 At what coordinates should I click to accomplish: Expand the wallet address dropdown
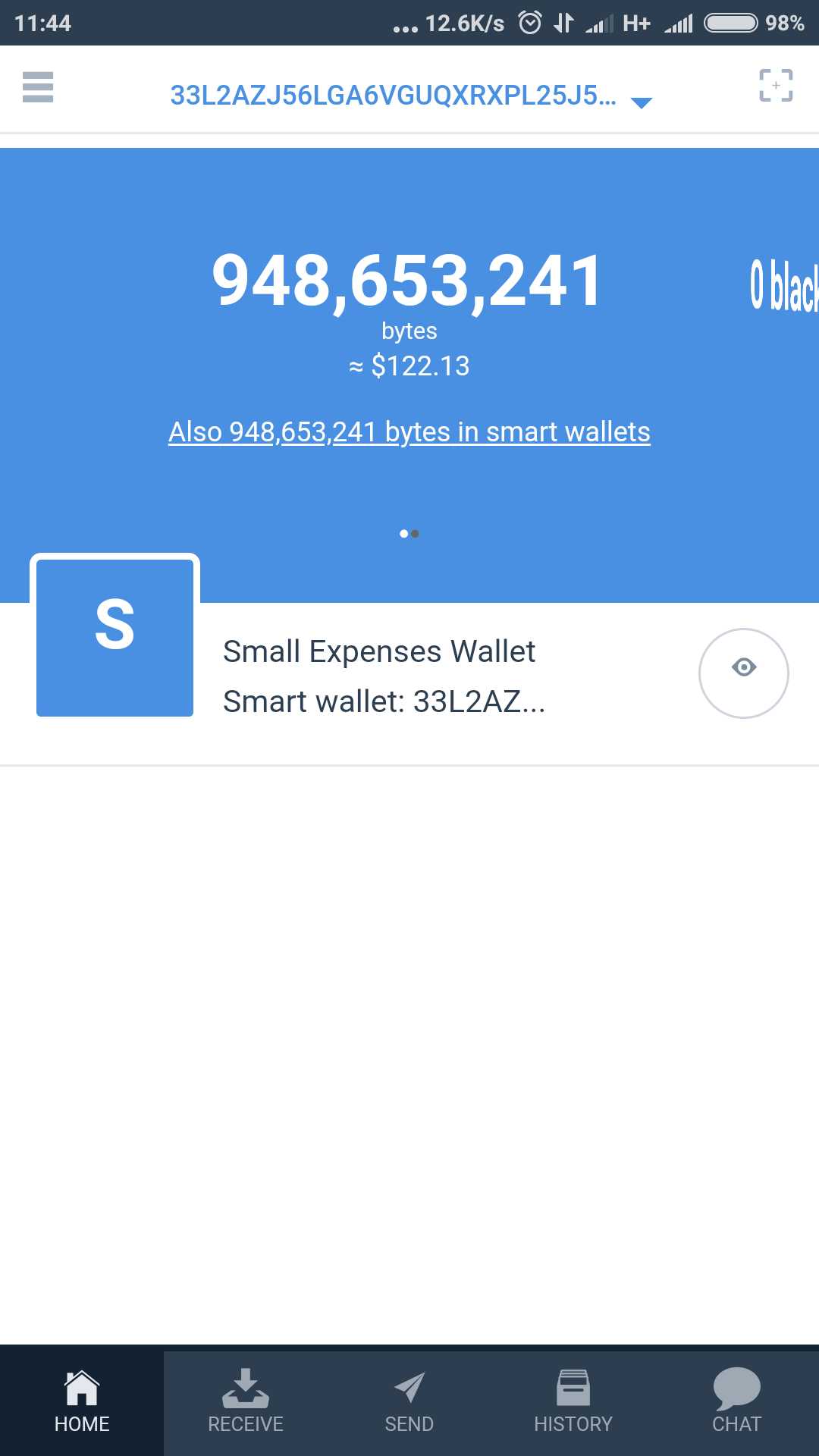coord(642,102)
